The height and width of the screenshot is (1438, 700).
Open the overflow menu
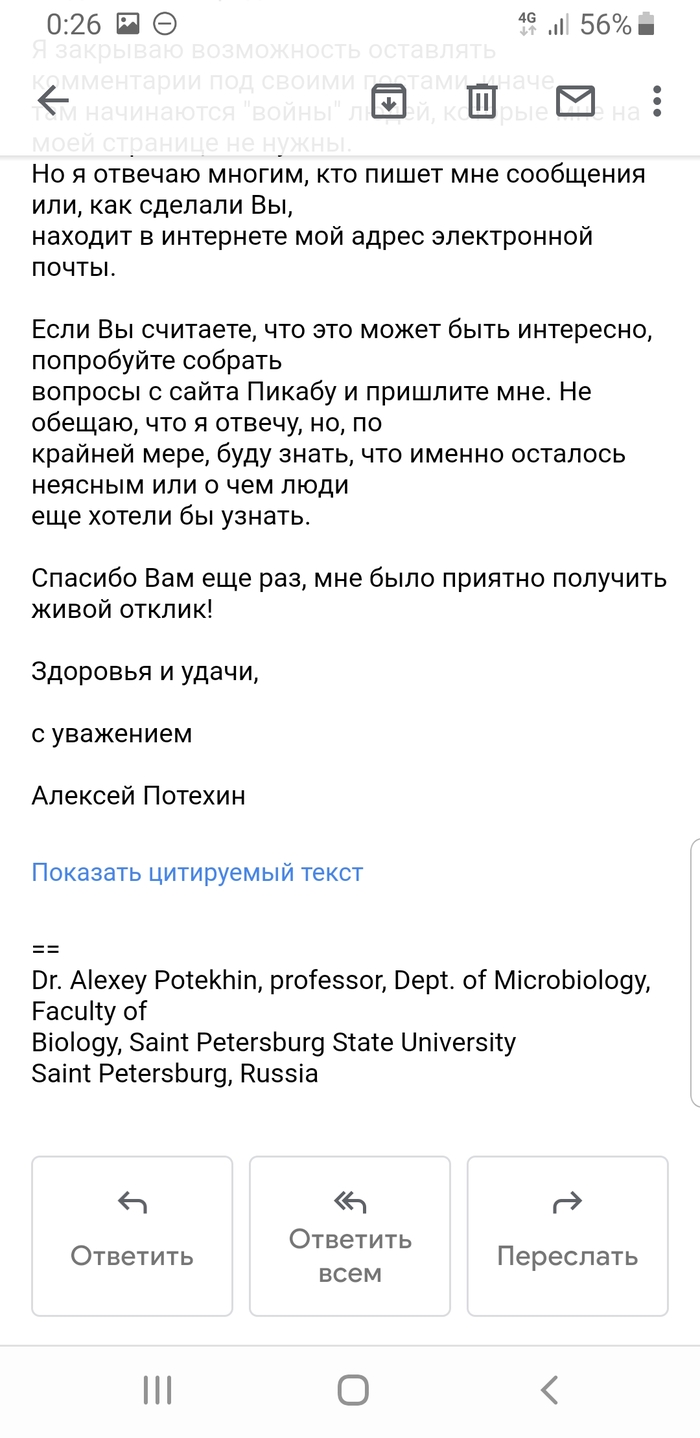coord(656,100)
